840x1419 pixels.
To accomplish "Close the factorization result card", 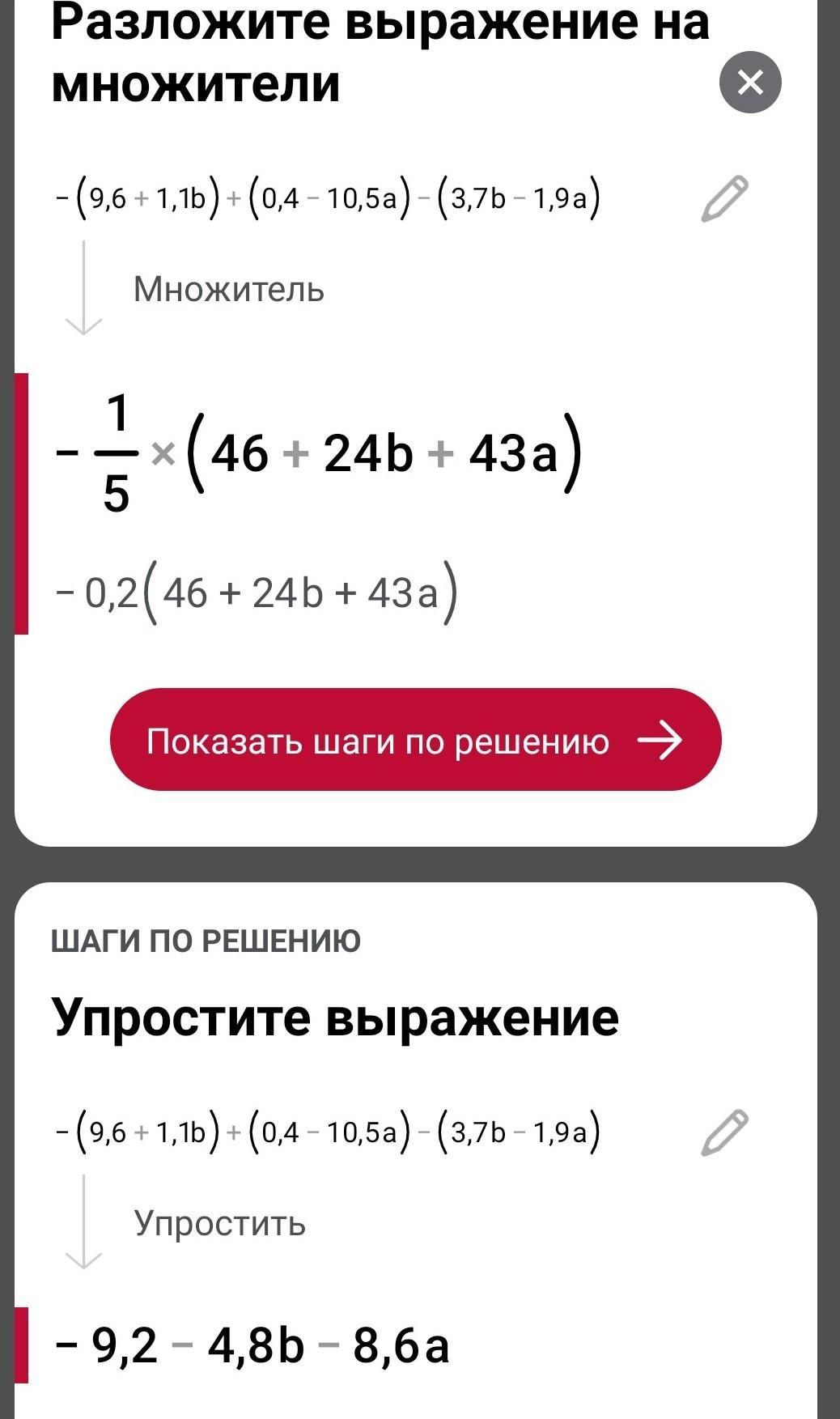I will pyautogui.click(x=750, y=82).
